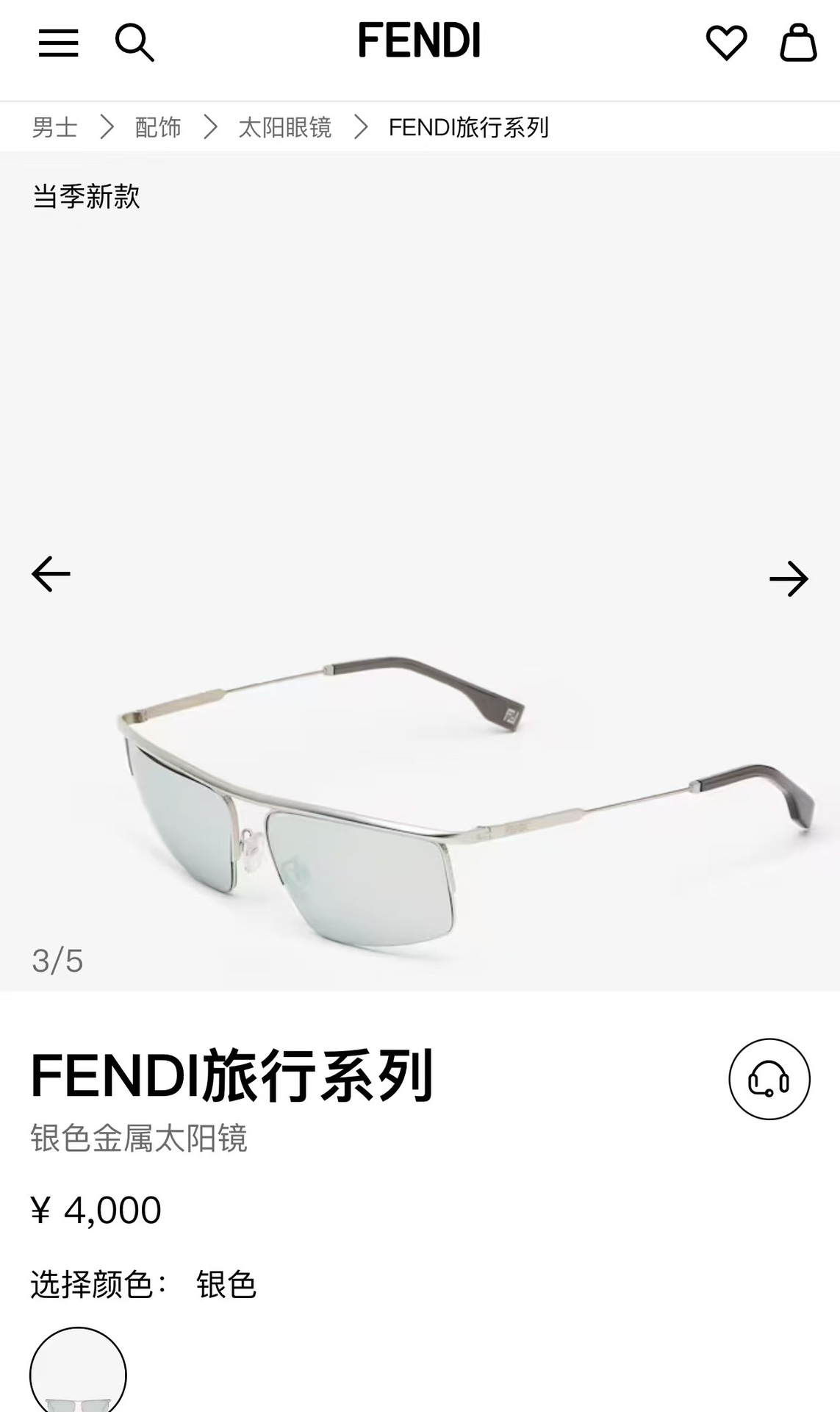Open the wishlist heart icon
The height and width of the screenshot is (1412, 840).
coord(726,43)
